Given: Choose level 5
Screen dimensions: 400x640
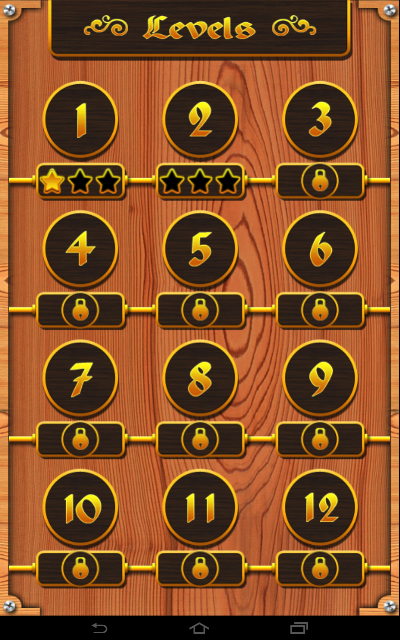Looking at the screenshot, I should tap(200, 249).
